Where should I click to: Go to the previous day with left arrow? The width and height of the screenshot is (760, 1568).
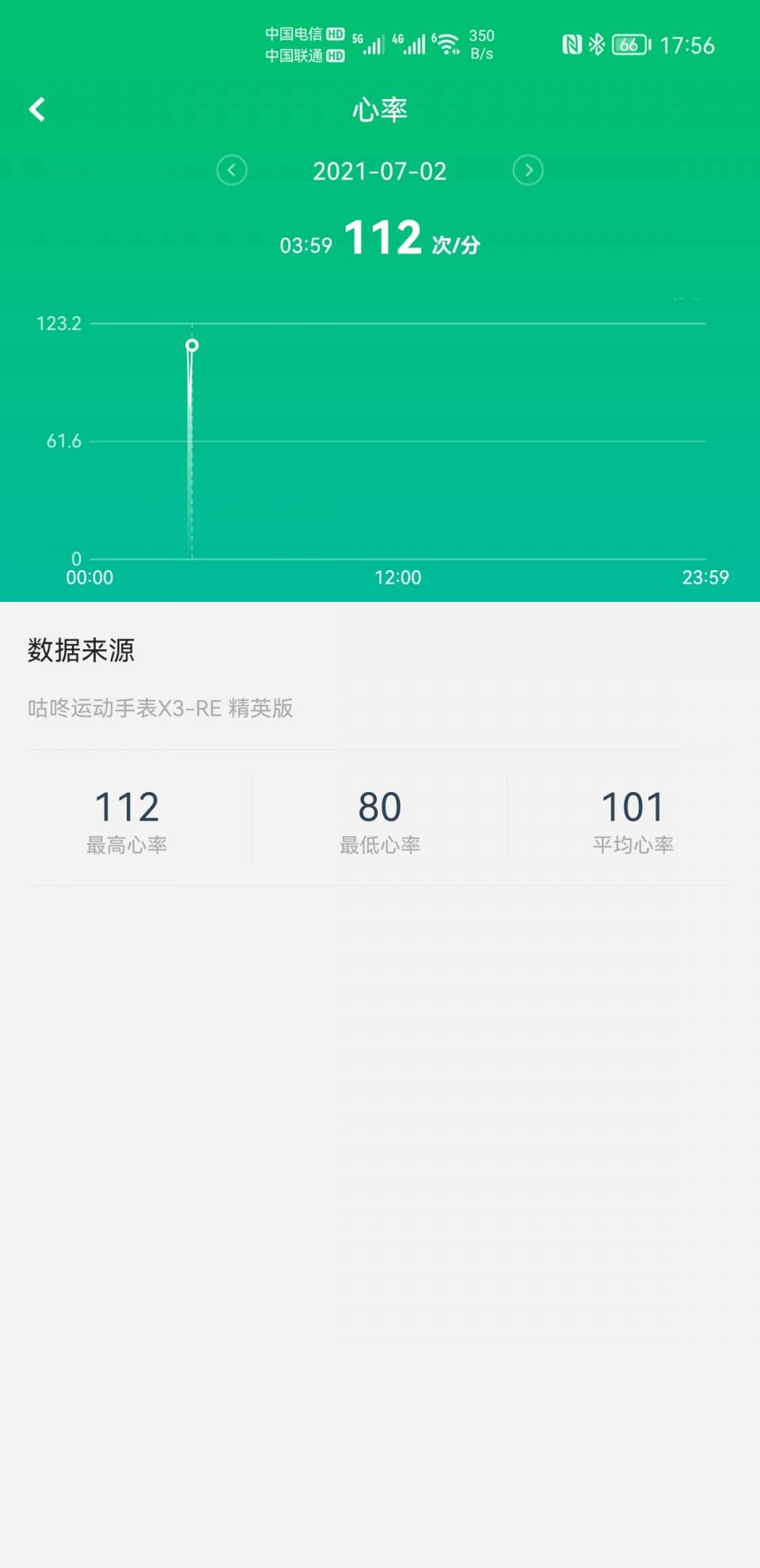[x=231, y=171]
